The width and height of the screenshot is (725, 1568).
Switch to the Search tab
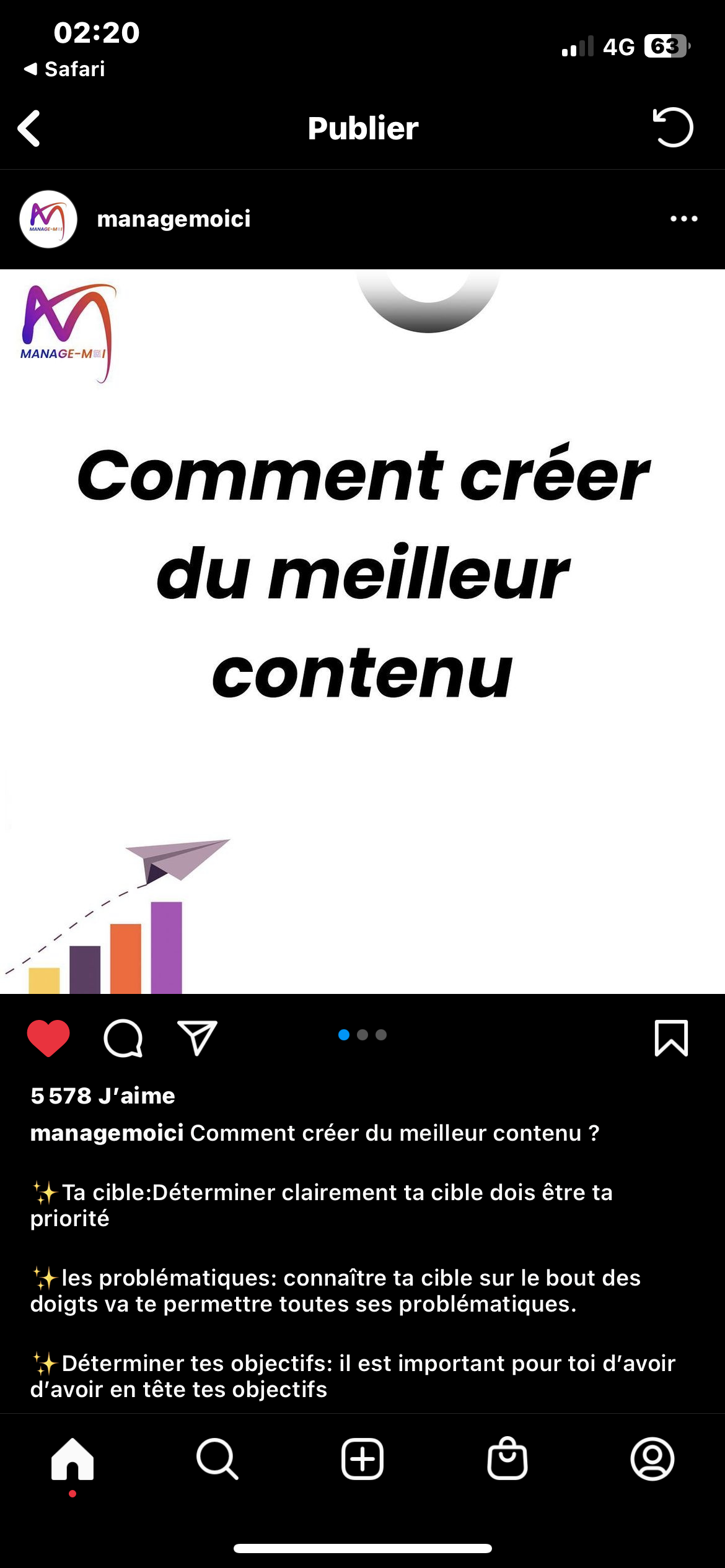pyautogui.click(x=217, y=1460)
